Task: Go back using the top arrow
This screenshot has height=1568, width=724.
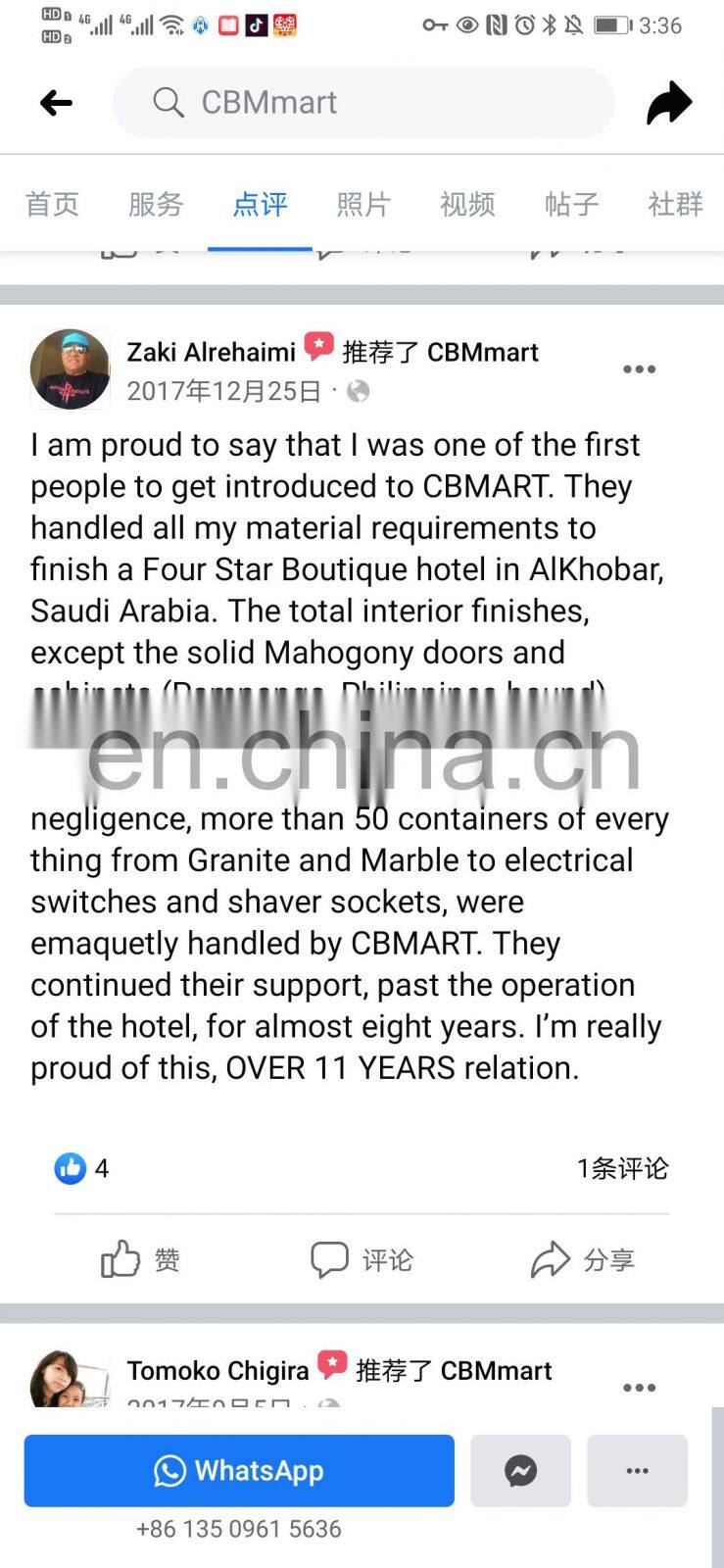Action: coord(57,103)
